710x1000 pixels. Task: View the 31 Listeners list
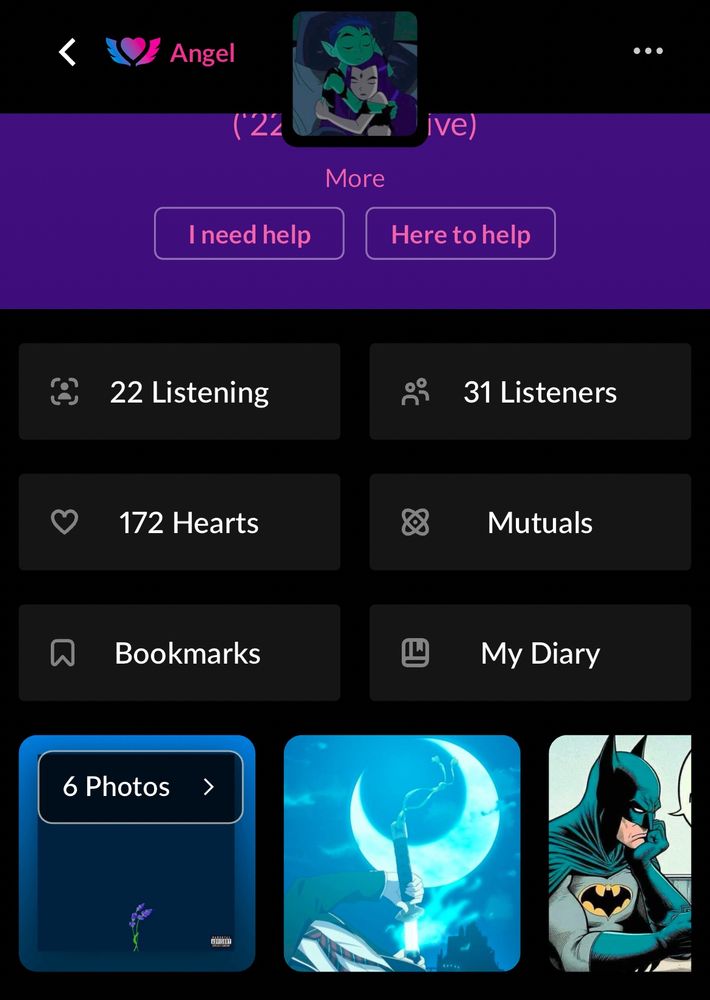(530, 392)
